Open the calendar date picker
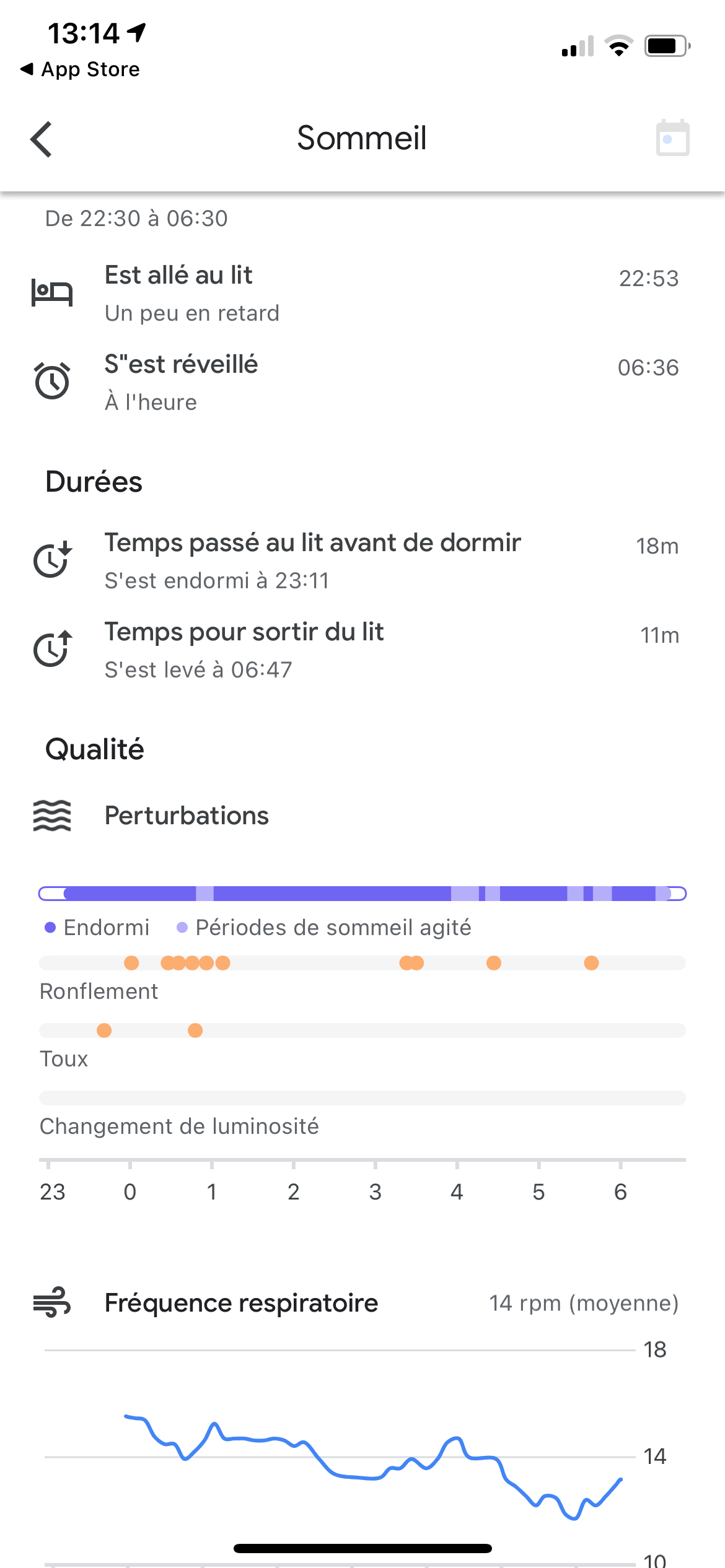The height and width of the screenshot is (1568, 725). click(x=672, y=138)
